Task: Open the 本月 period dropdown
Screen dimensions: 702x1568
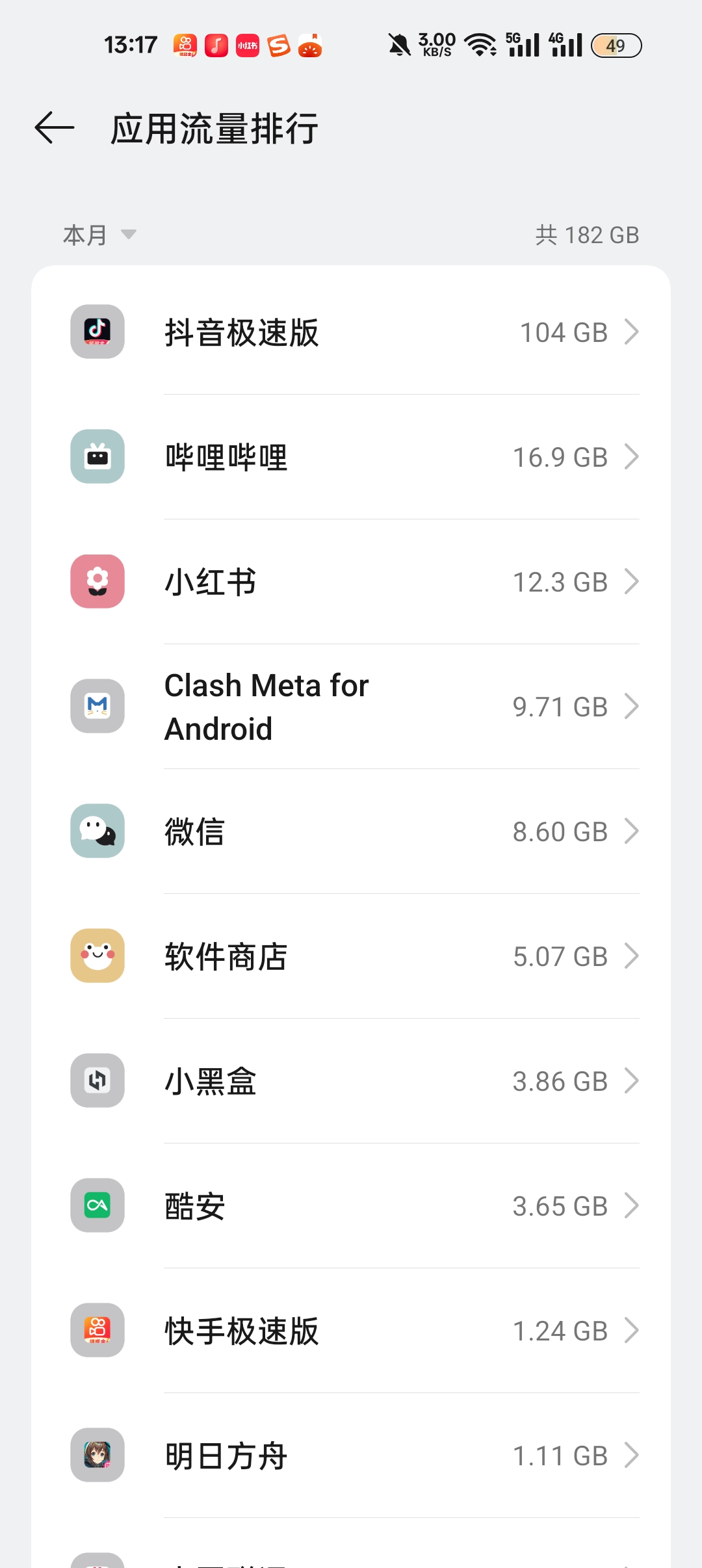Action: (99, 235)
